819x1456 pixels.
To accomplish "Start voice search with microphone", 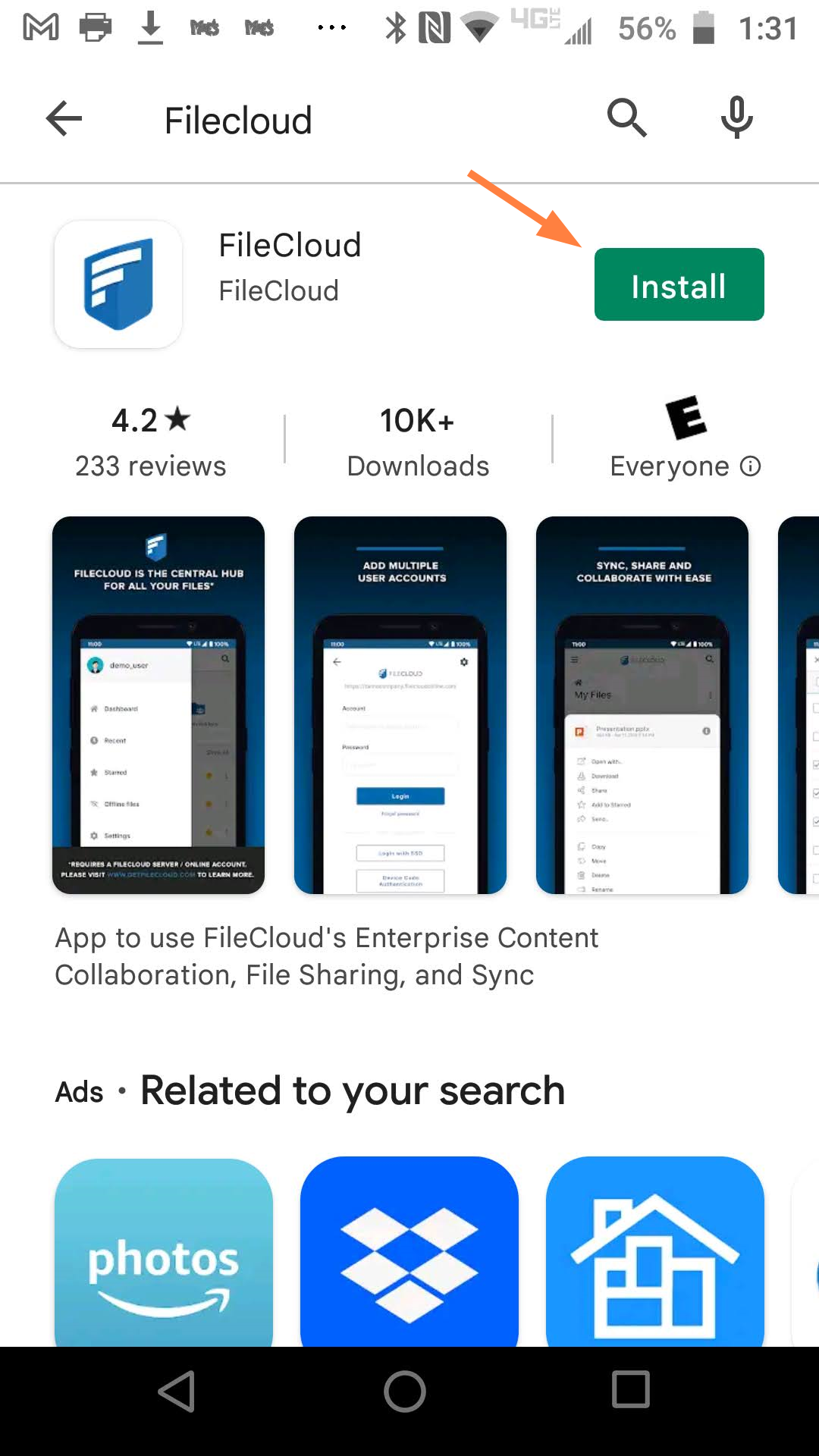I will [x=736, y=118].
